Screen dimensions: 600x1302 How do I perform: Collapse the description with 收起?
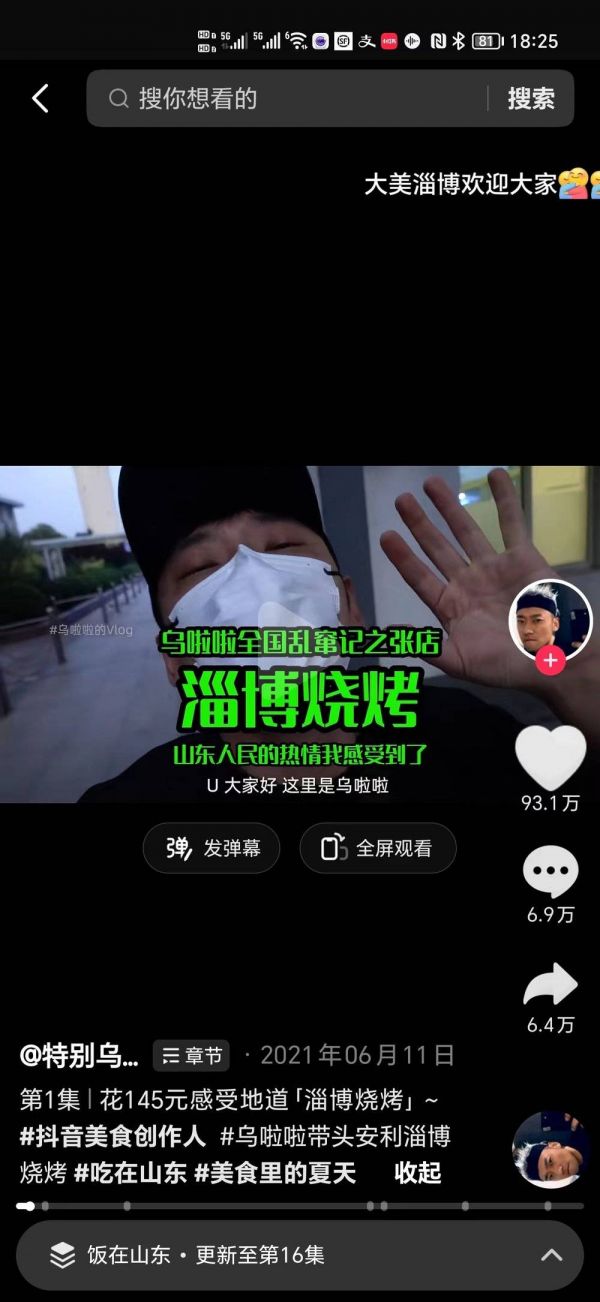[x=417, y=1172]
